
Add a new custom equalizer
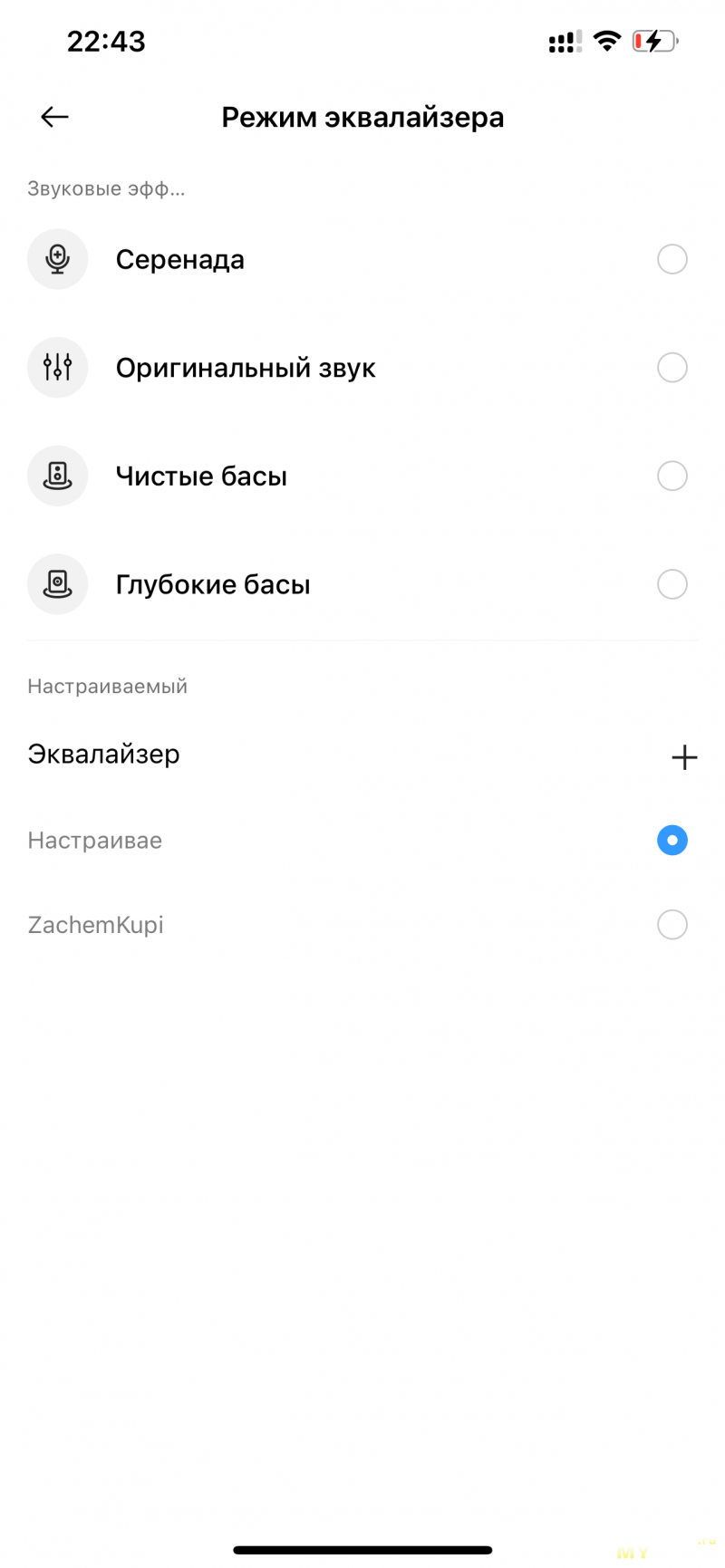tap(684, 757)
